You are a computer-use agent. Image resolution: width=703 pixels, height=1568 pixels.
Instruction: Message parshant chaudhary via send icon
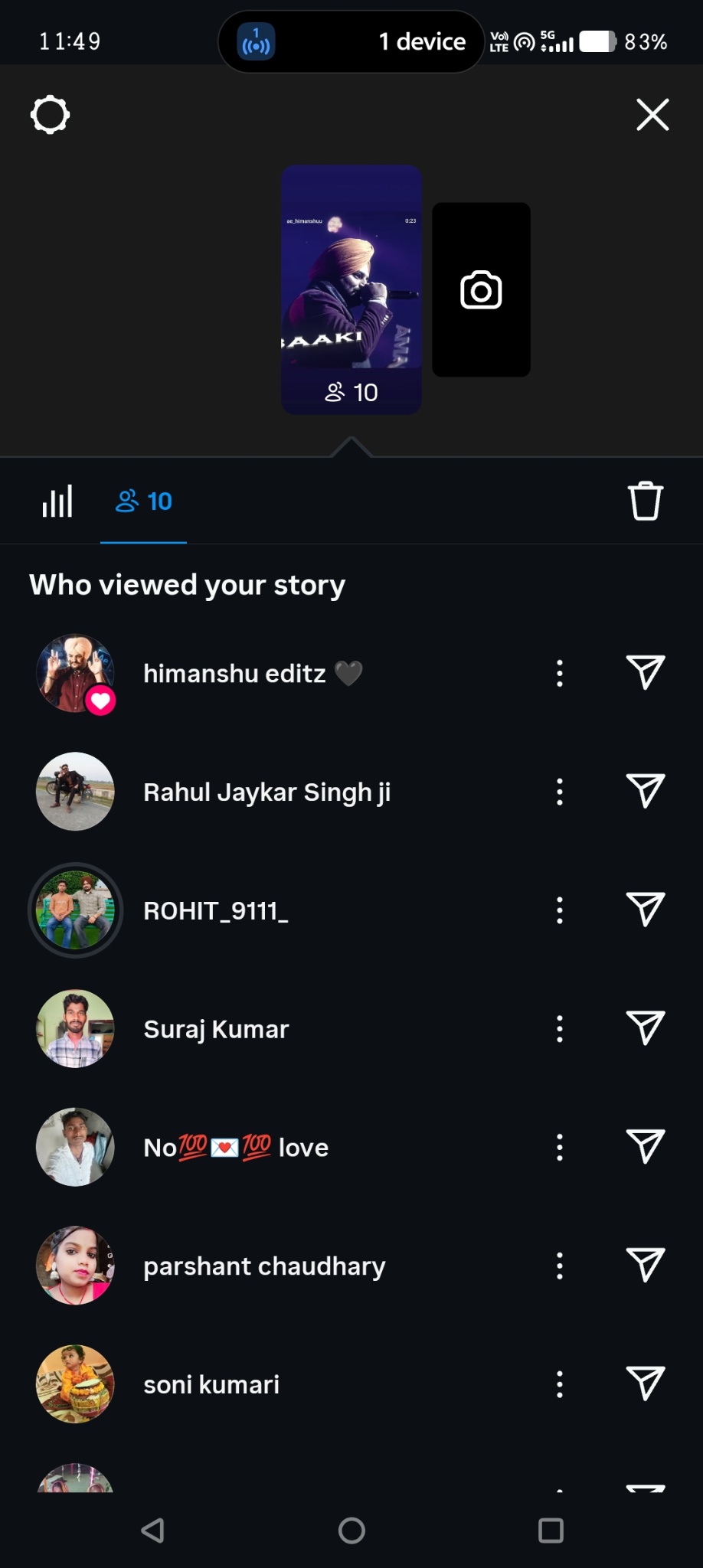(x=646, y=1266)
